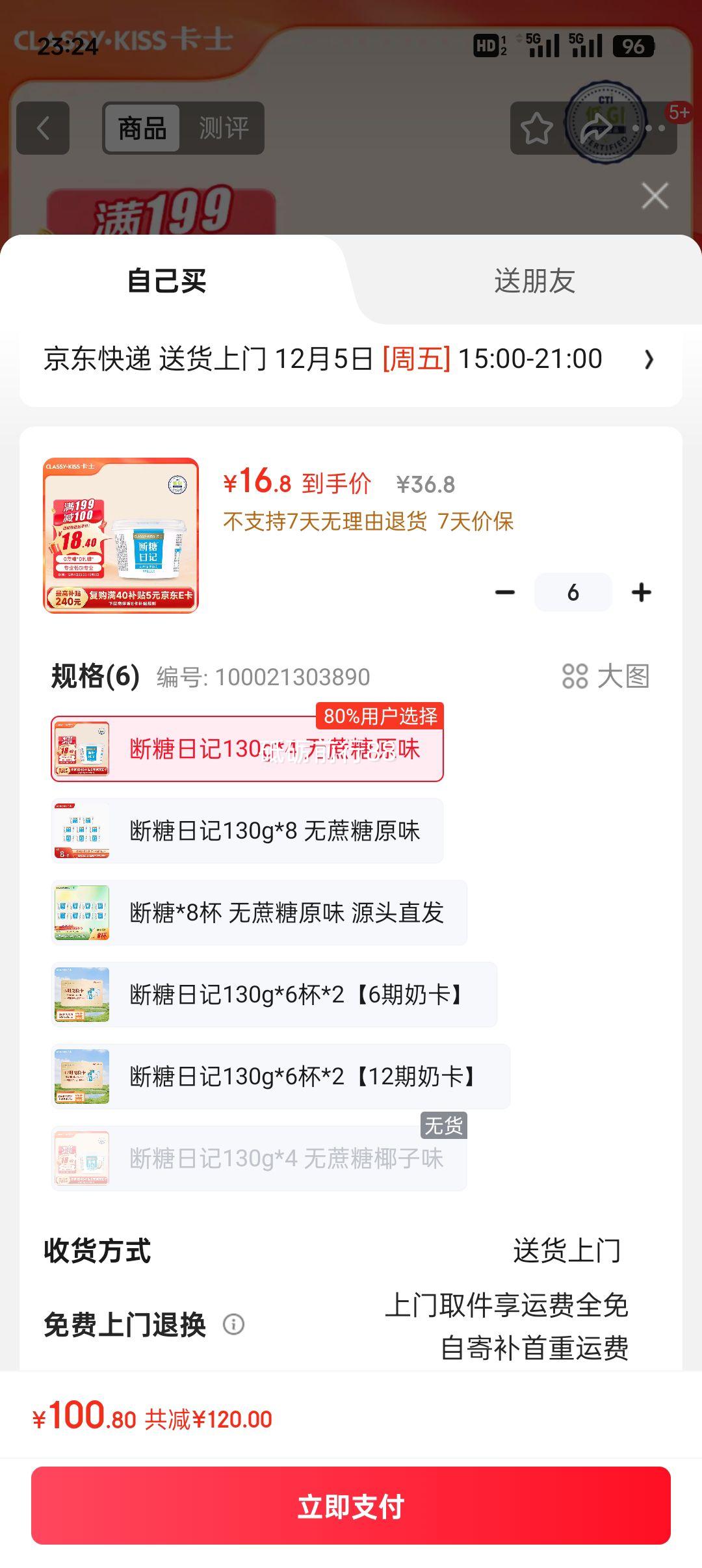Select spec 断糖*8杯 无蔗糖原味 源头直发
The height and width of the screenshot is (1568, 702).
coord(259,913)
